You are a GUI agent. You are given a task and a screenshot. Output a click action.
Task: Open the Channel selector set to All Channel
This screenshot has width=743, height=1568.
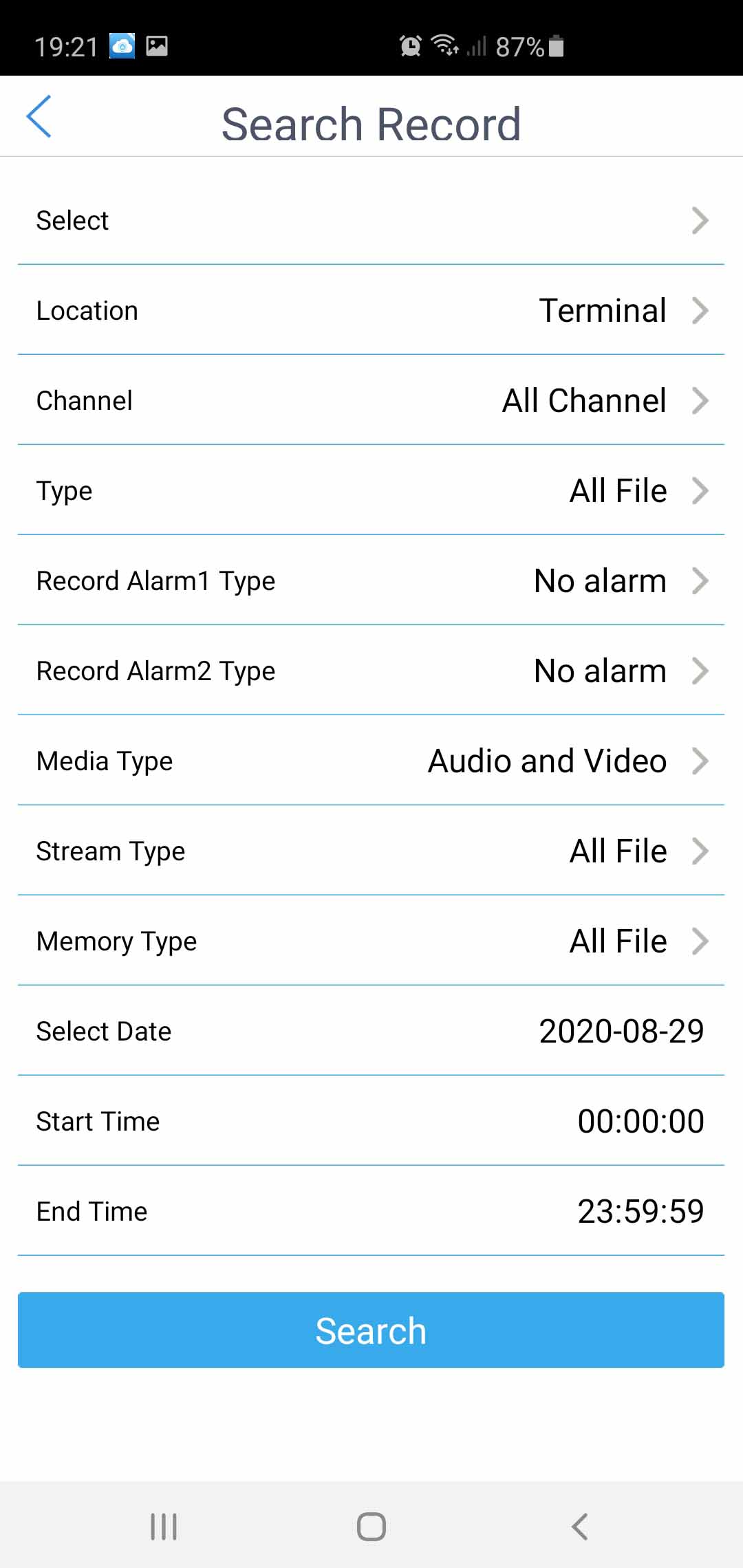click(371, 400)
